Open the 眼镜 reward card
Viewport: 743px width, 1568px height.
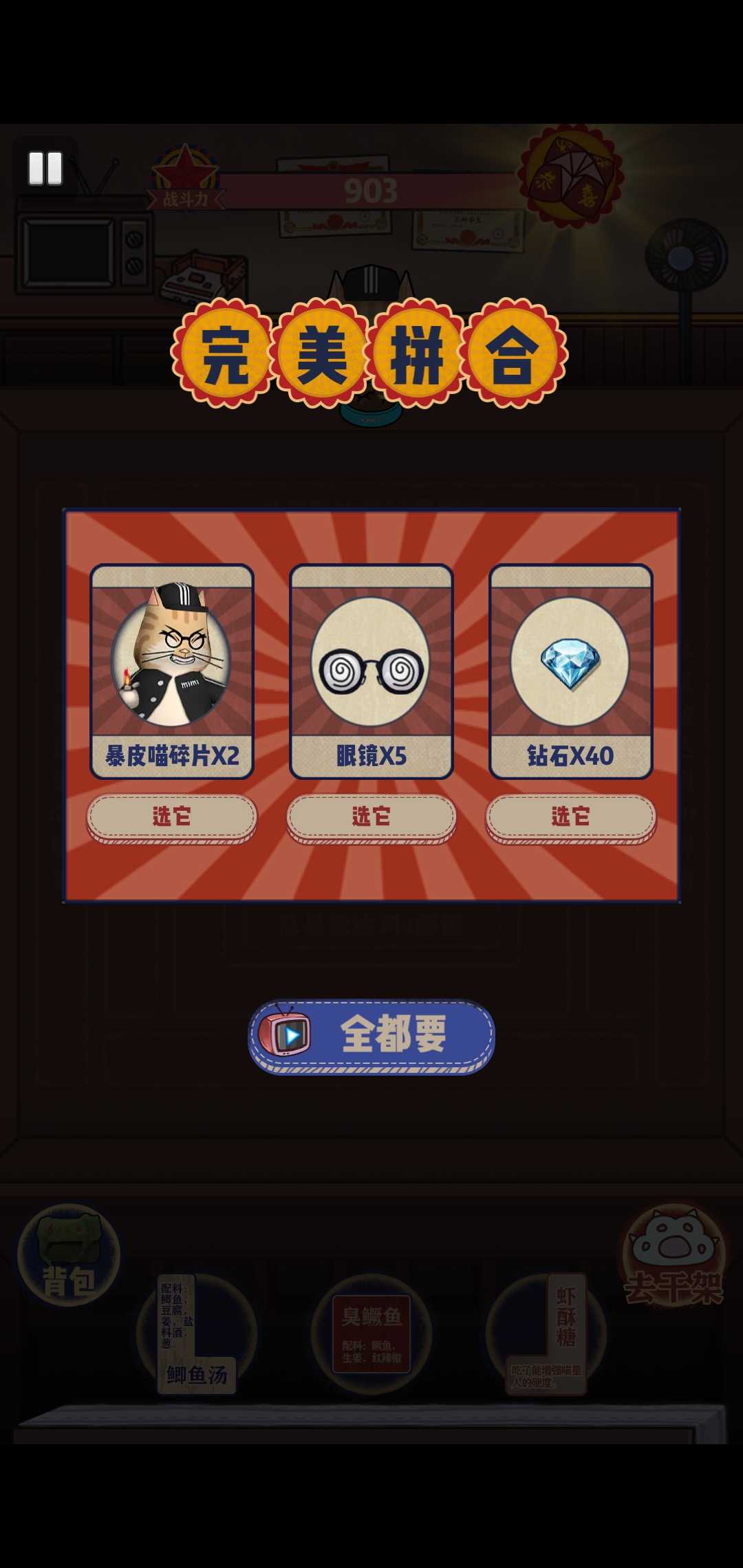coord(371,671)
